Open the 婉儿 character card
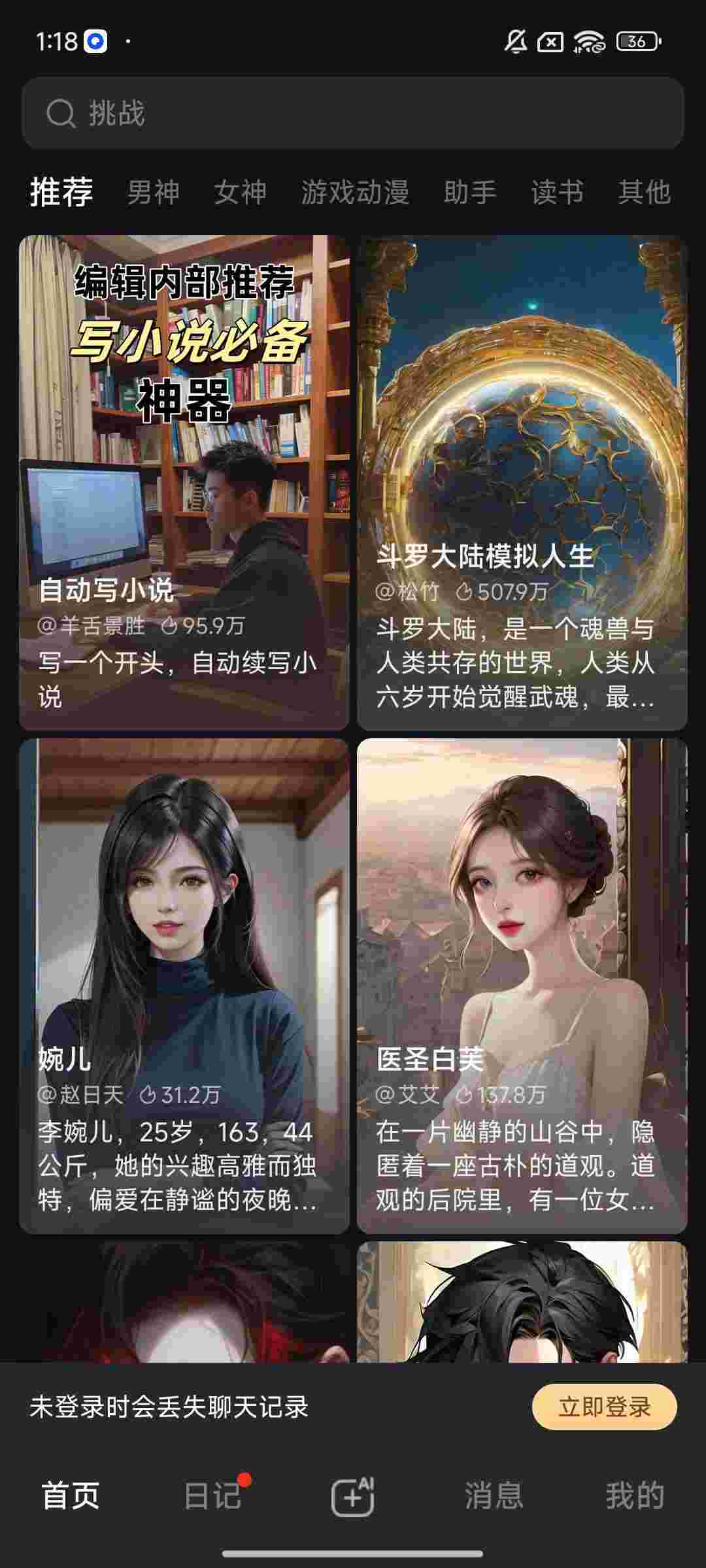The height and width of the screenshot is (1568, 706). click(184, 985)
